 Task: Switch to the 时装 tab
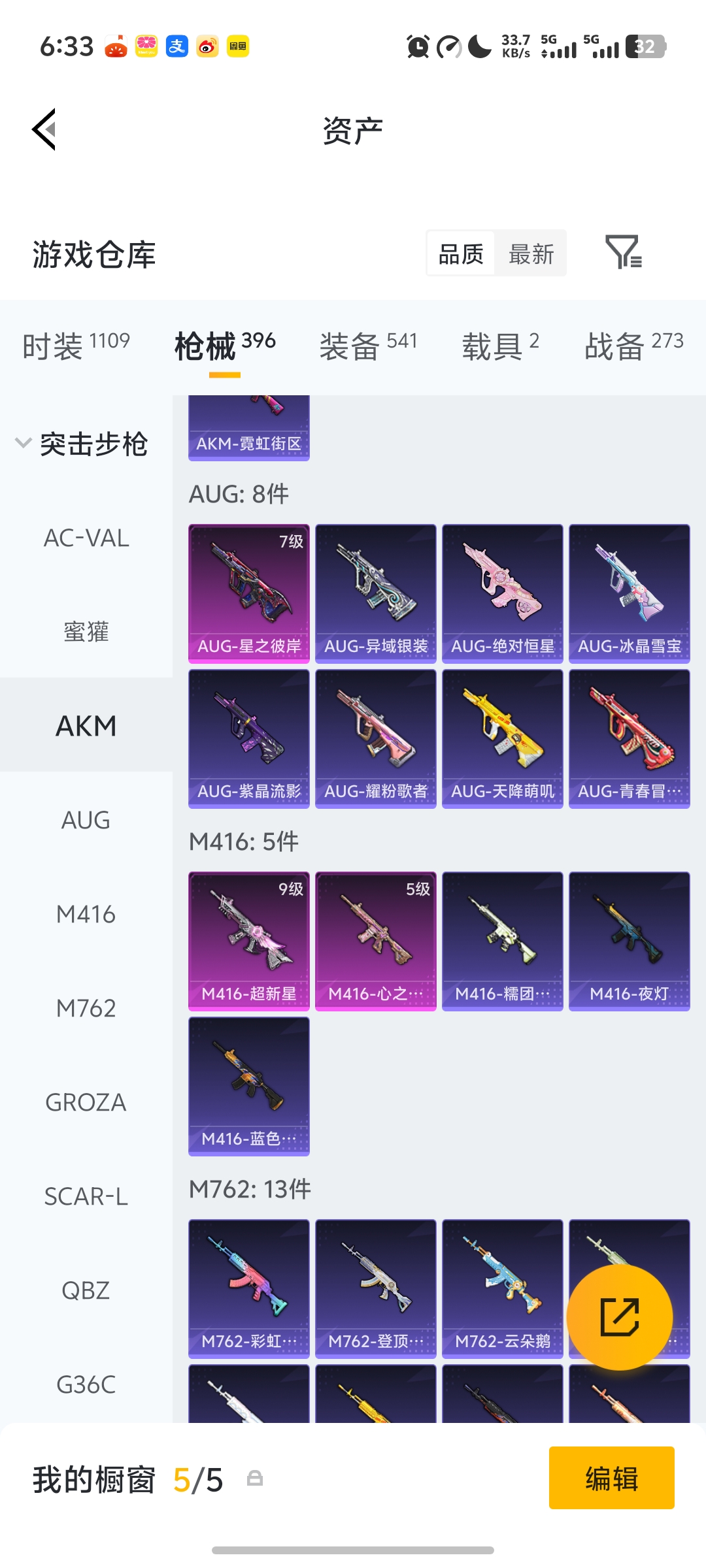[76, 345]
